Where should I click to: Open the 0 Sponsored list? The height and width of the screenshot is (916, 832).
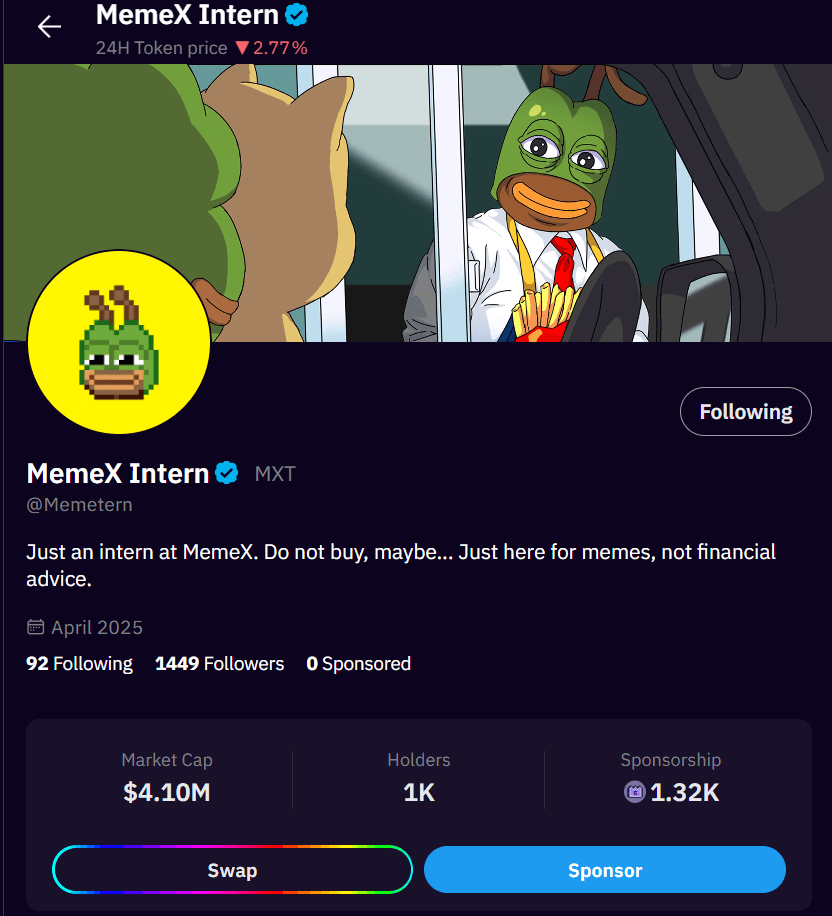click(358, 664)
